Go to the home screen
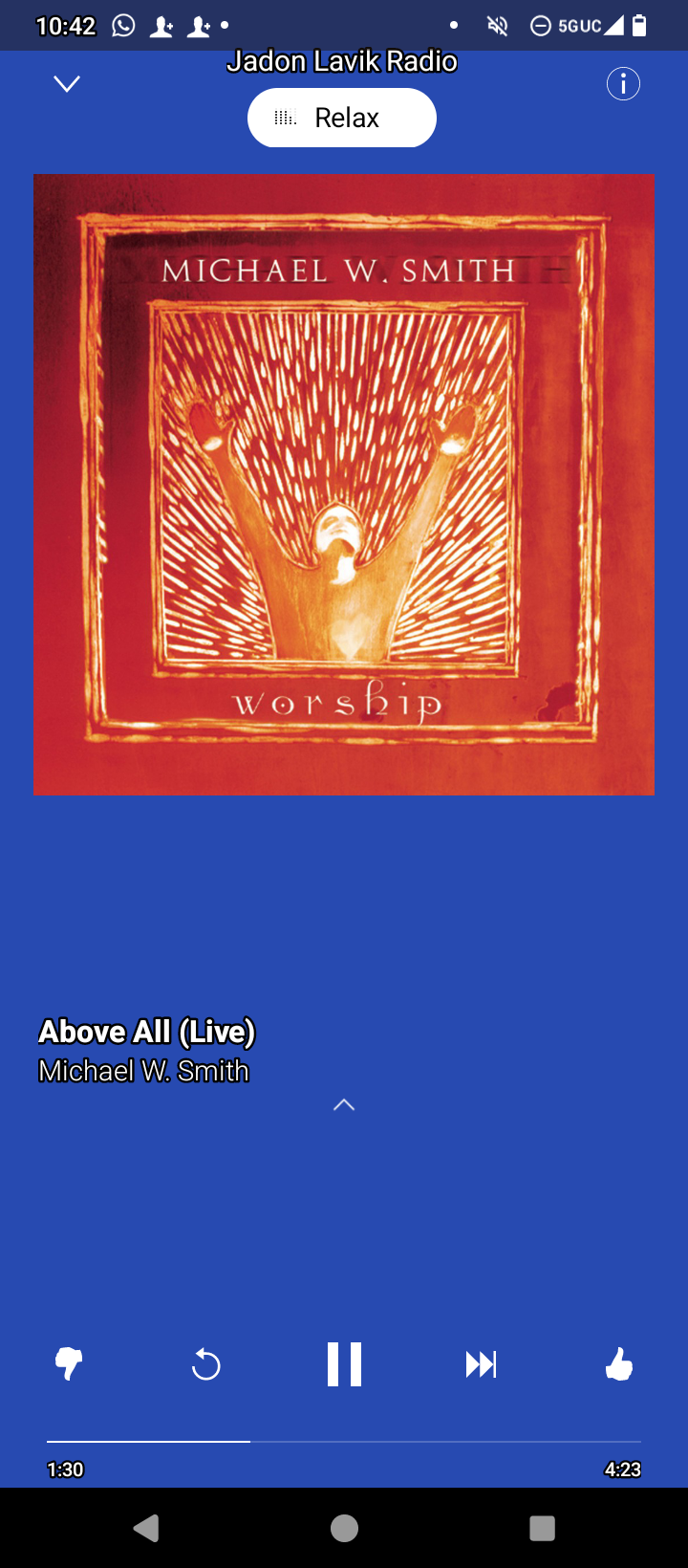 pyautogui.click(x=344, y=1528)
